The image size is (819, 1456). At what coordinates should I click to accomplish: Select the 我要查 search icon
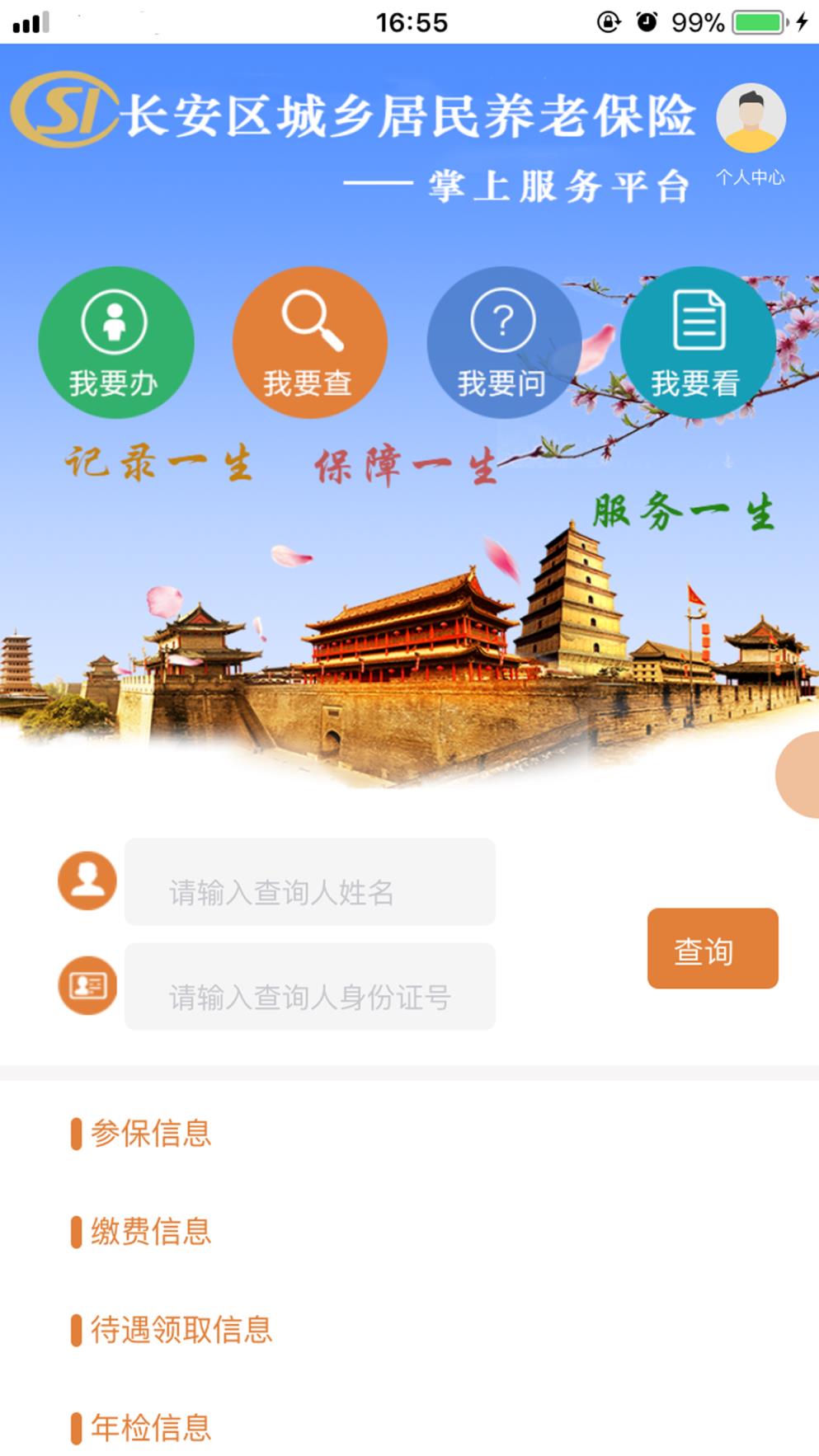tap(310, 342)
